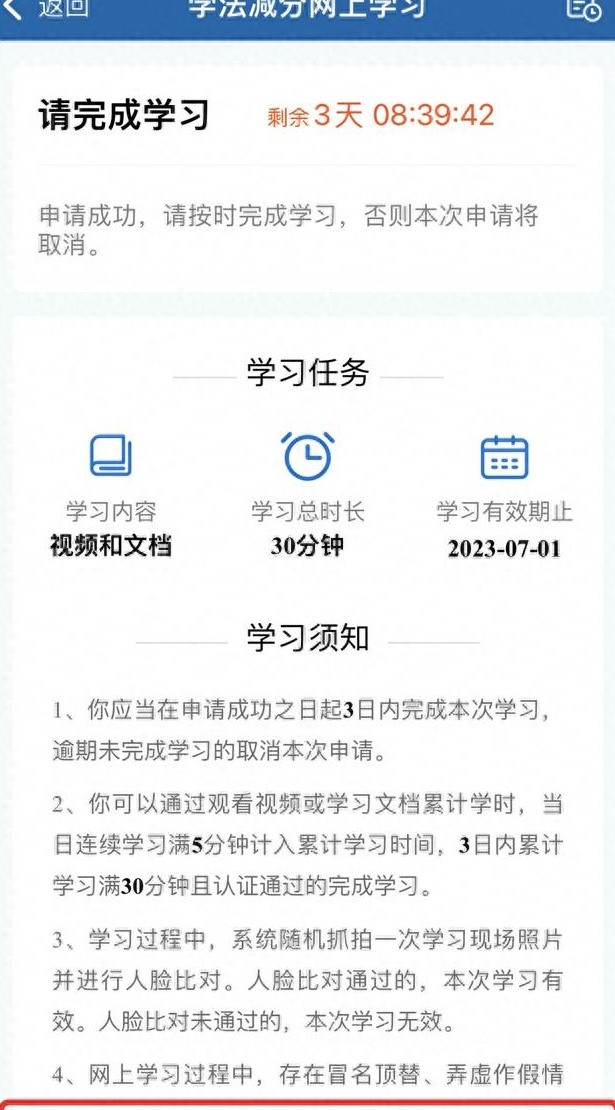Open the study records icon in the header
This screenshot has height=1110, width=615.
coord(583,9)
